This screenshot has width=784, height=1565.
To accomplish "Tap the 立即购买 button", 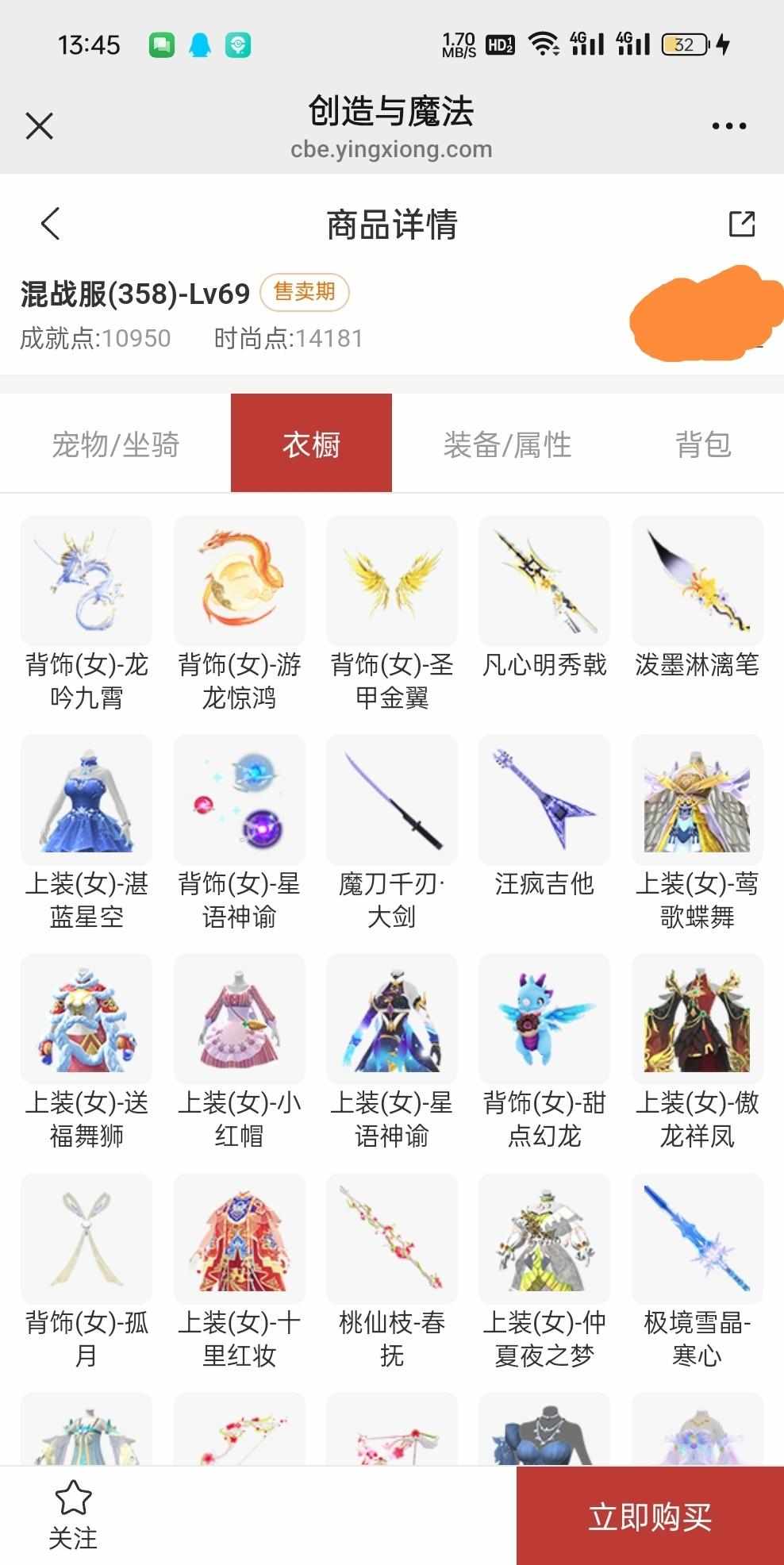I will pos(650,1516).
